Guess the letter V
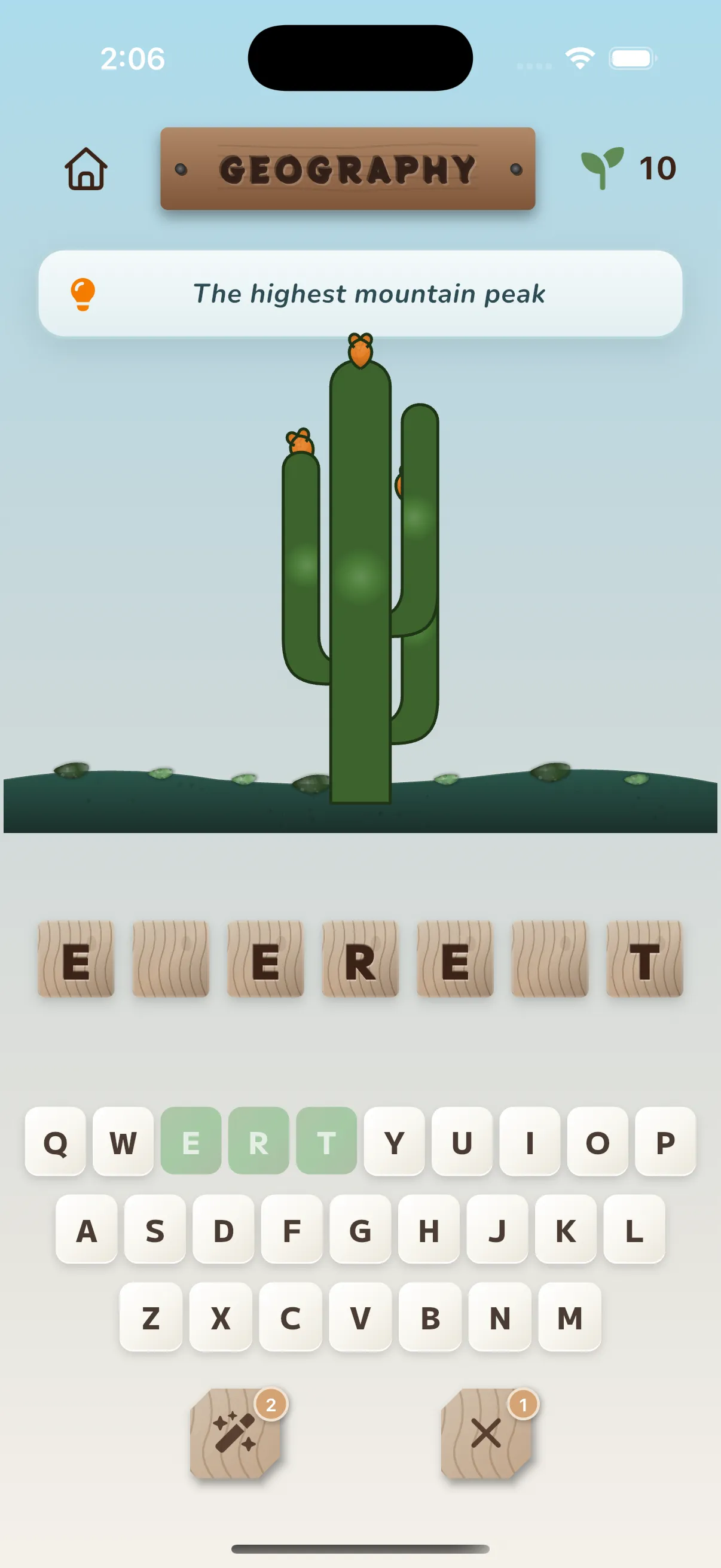721x1568 pixels. click(360, 1317)
